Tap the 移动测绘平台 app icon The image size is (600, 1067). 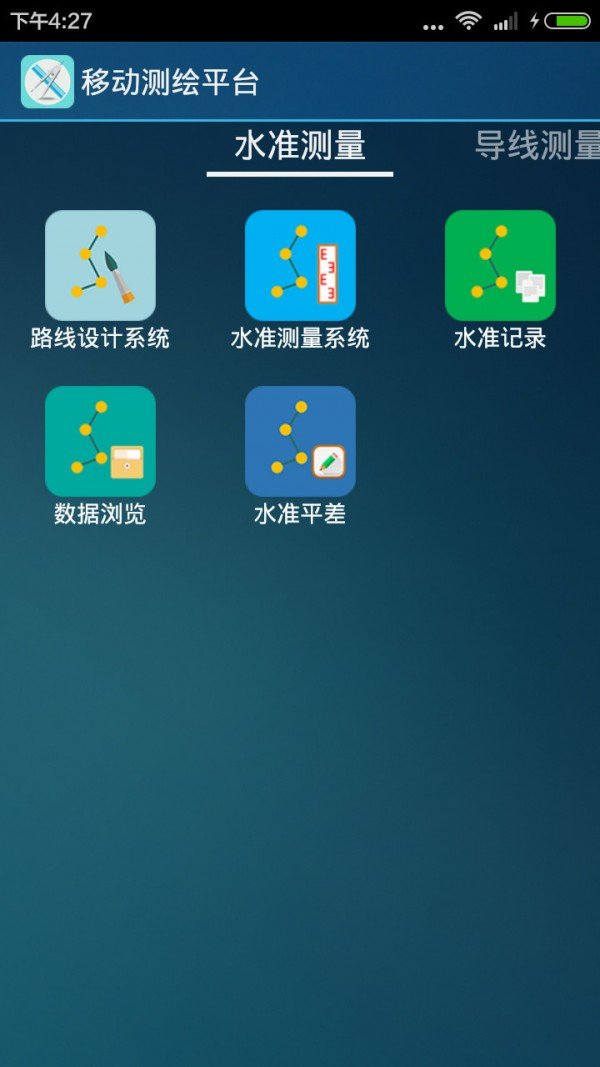tap(47, 82)
